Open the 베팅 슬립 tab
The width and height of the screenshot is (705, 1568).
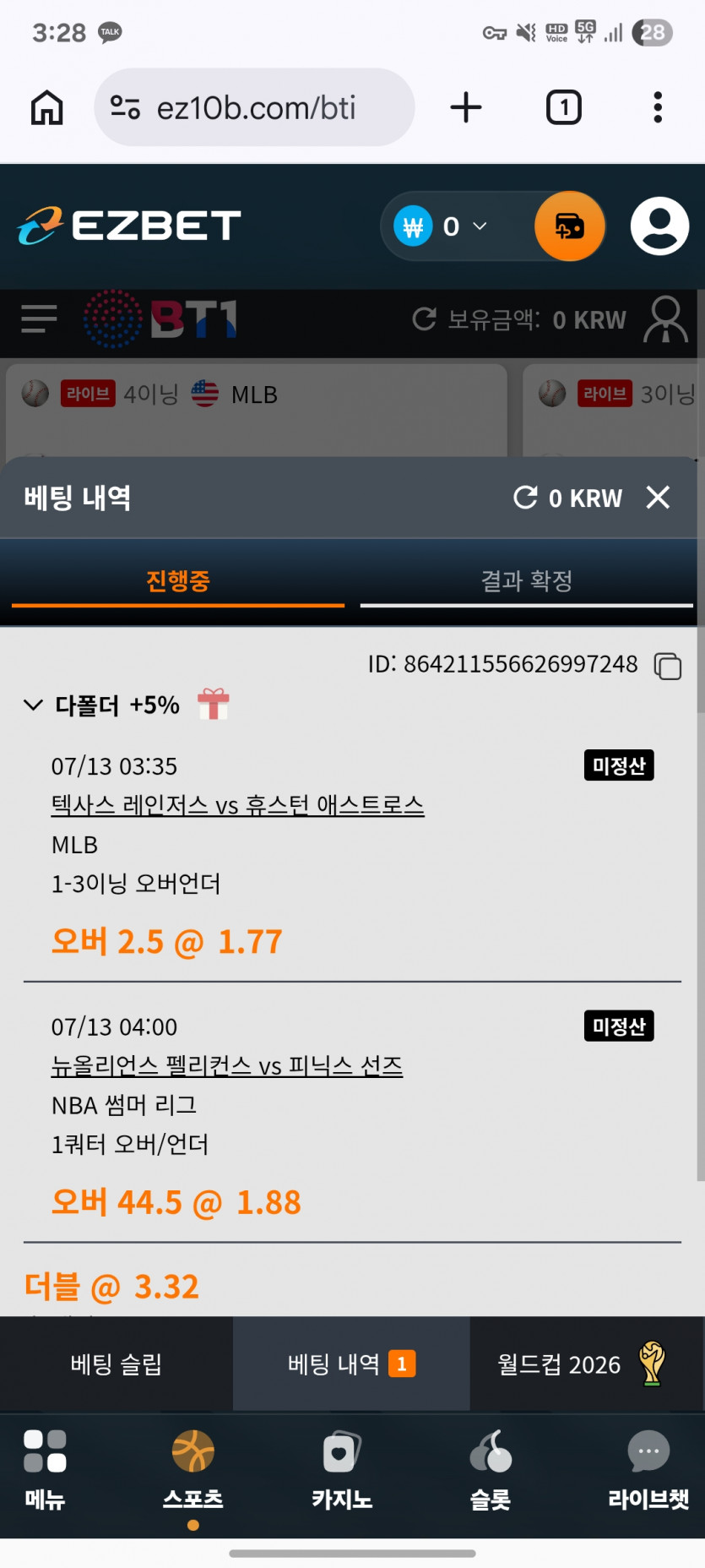click(x=117, y=1364)
